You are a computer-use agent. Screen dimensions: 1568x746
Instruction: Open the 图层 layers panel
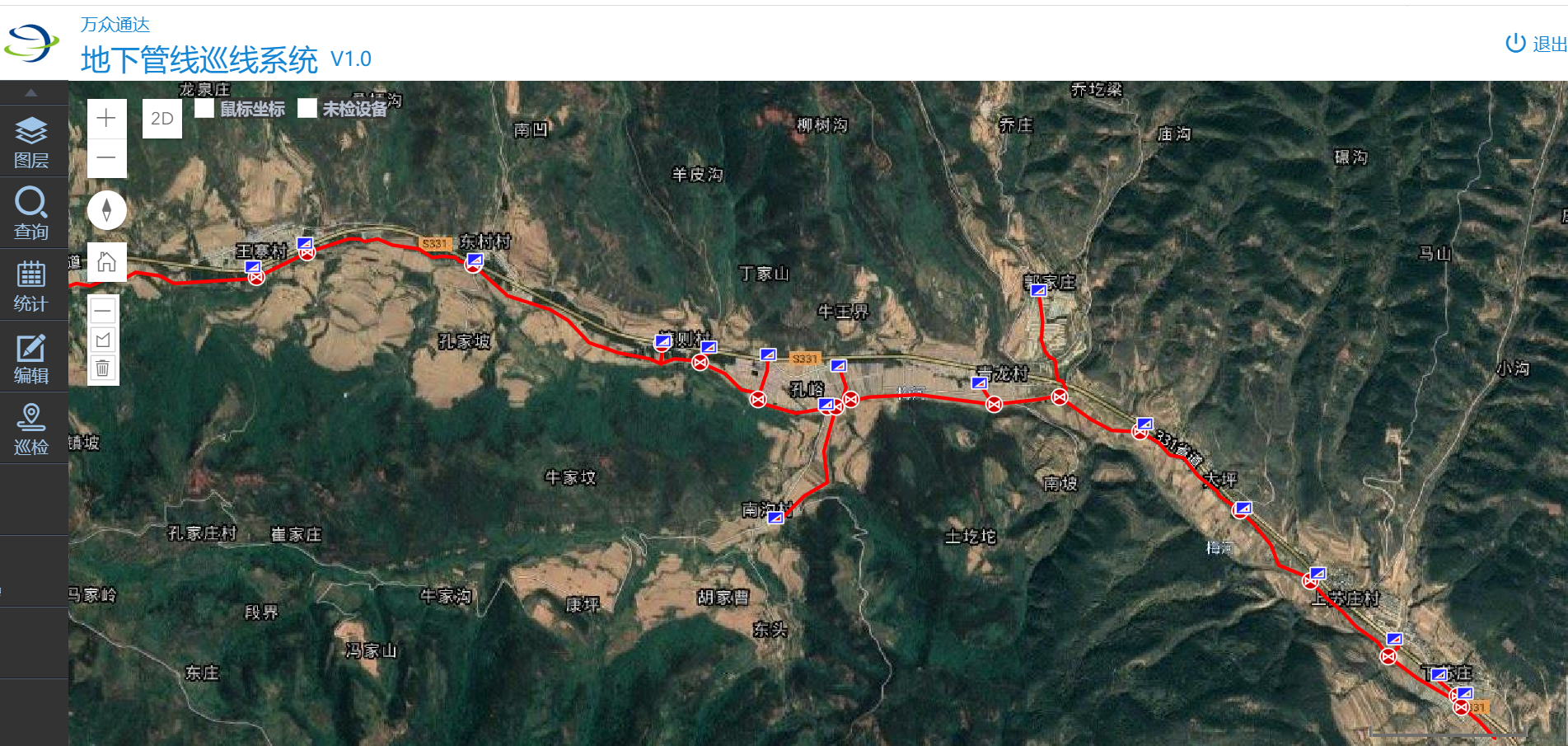pos(31,142)
